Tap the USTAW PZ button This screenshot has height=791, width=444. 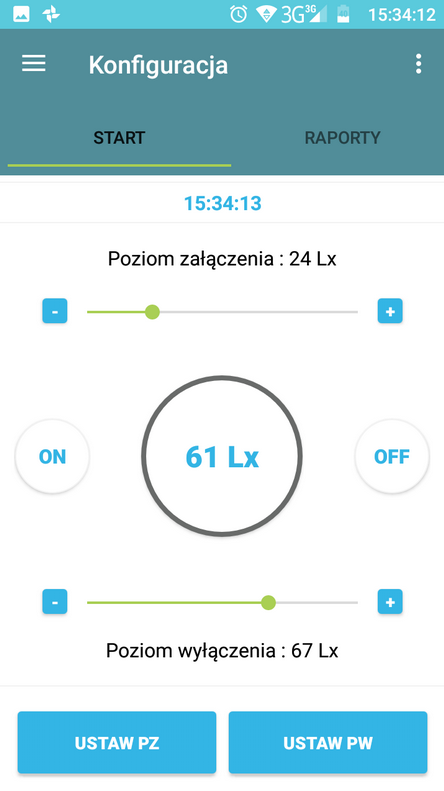(117, 743)
